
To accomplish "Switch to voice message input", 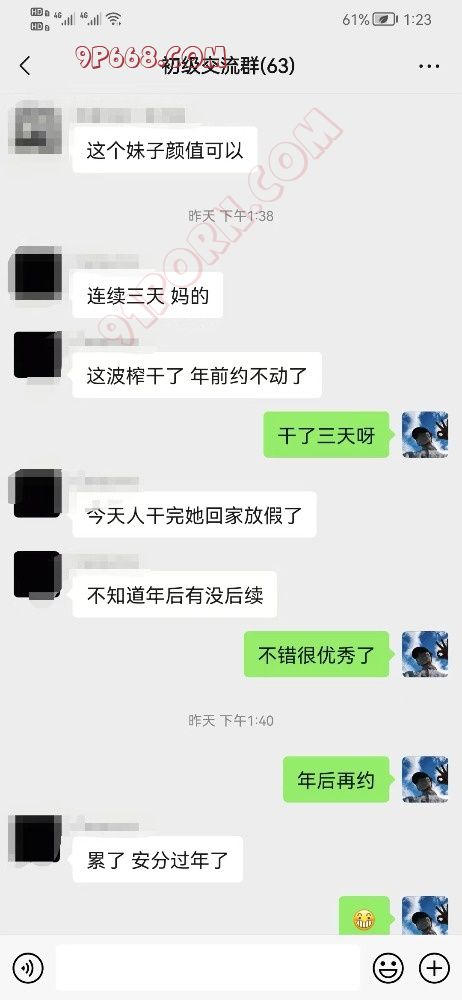I will coord(27,968).
